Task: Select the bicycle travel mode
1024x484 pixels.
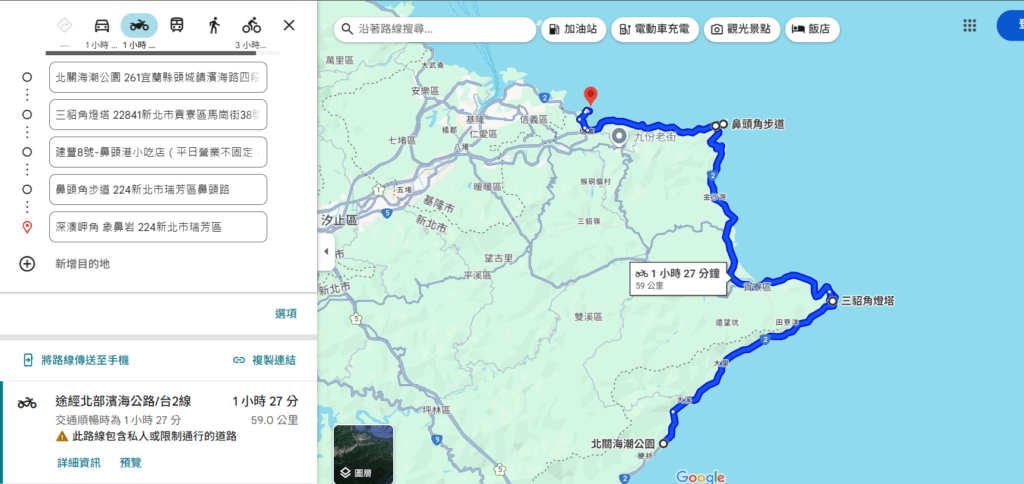Action: pyautogui.click(x=251, y=25)
